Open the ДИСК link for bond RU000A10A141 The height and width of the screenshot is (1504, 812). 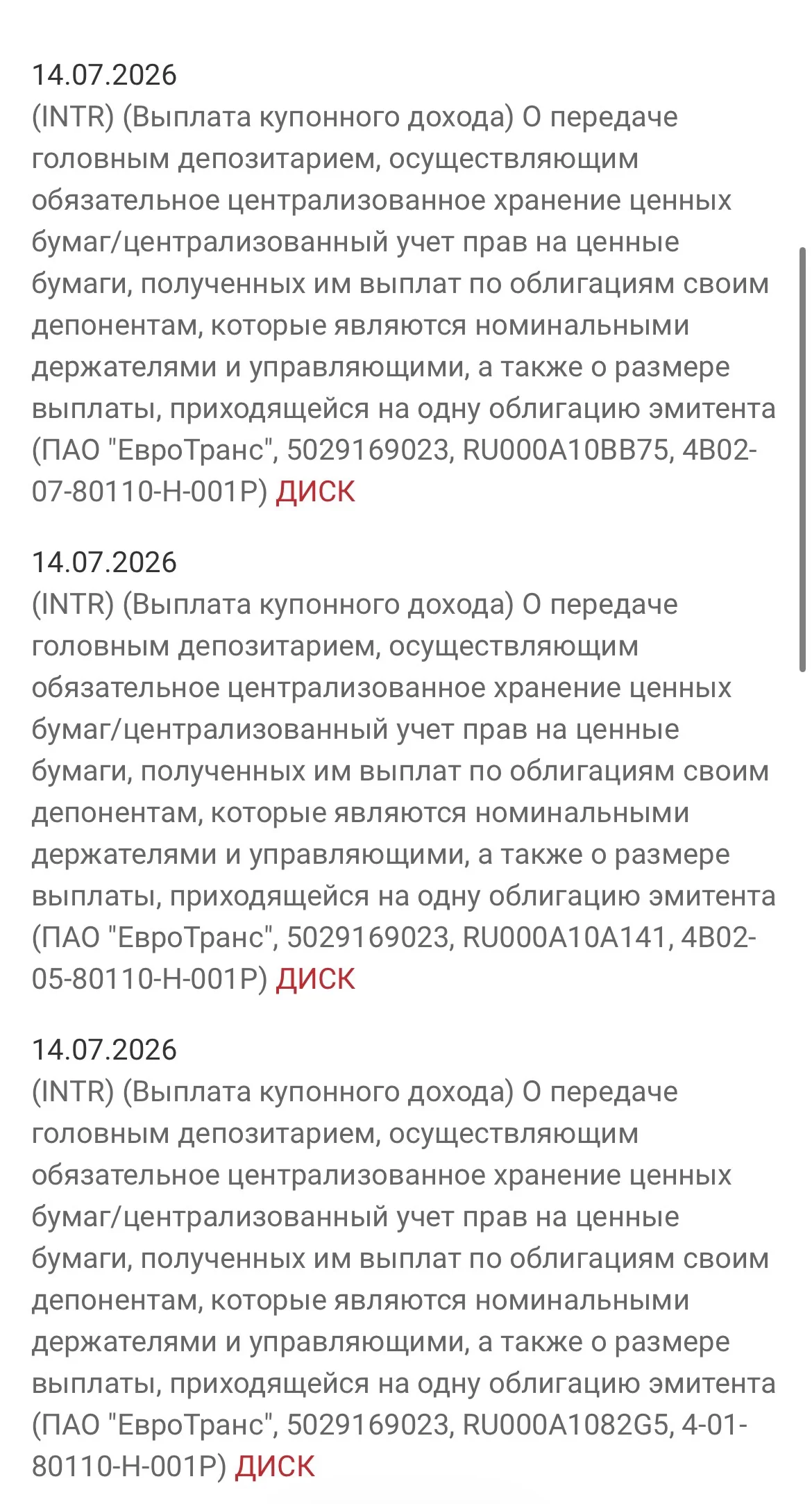click(316, 979)
